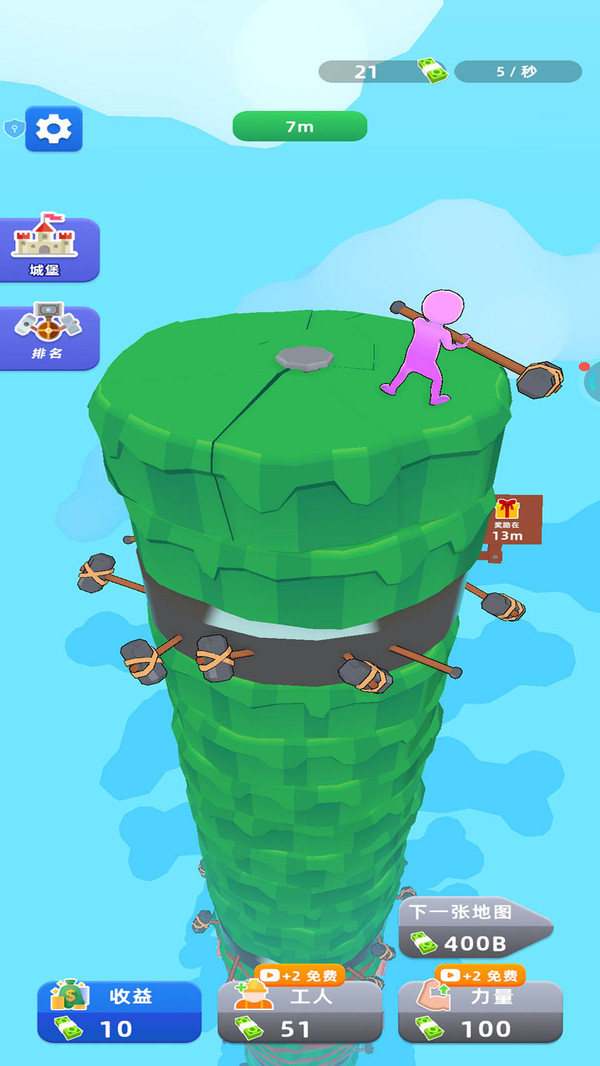Unlock 下一张地图 next map for 400B

pyautogui.click(x=471, y=928)
